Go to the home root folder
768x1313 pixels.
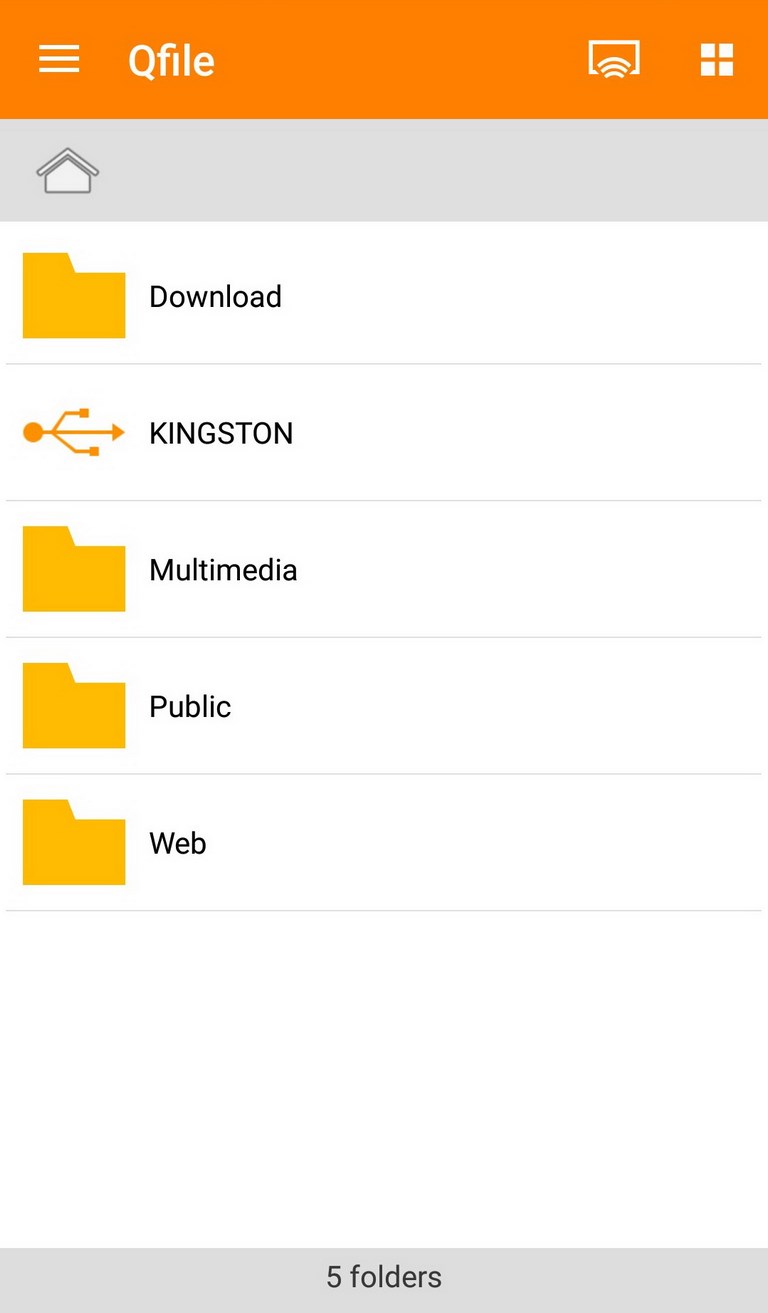click(68, 170)
